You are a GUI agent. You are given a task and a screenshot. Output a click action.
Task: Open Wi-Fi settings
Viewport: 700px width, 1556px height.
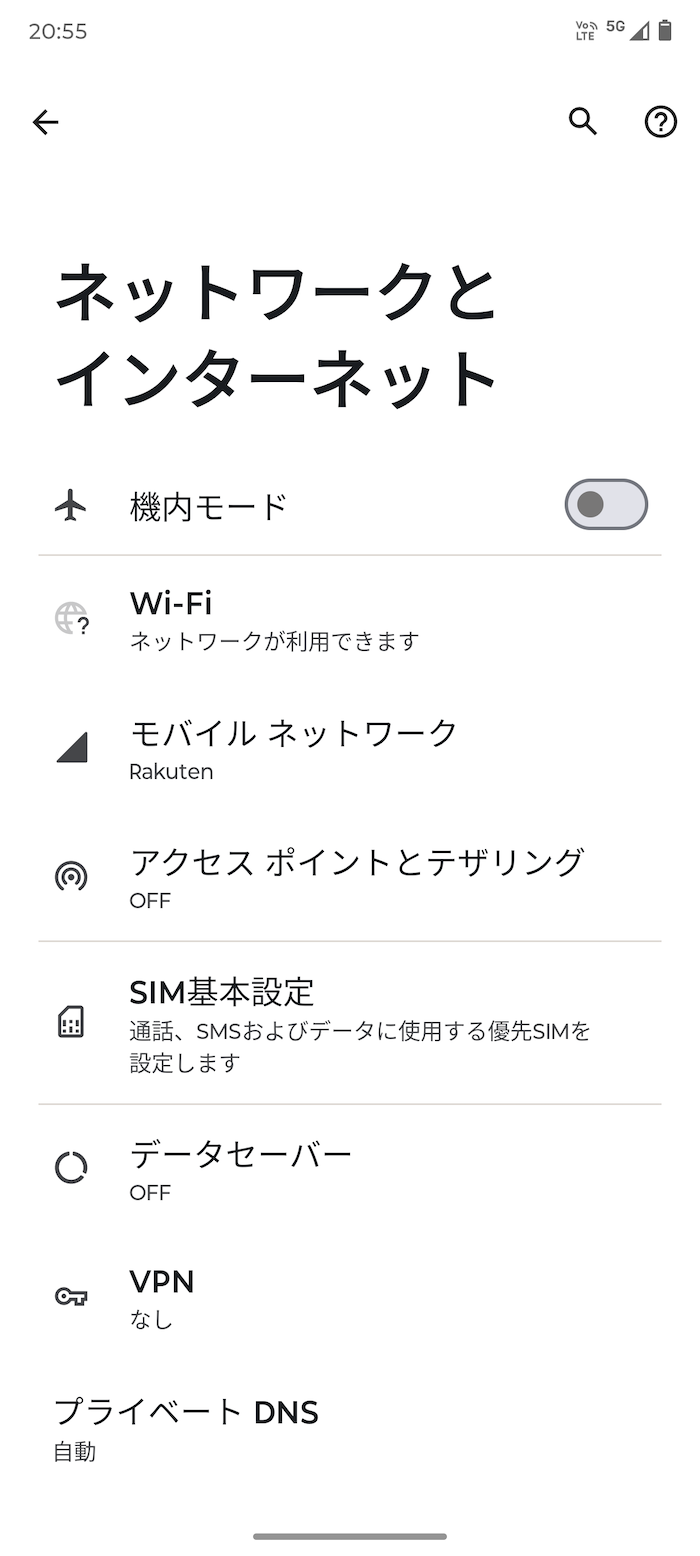(x=350, y=620)
